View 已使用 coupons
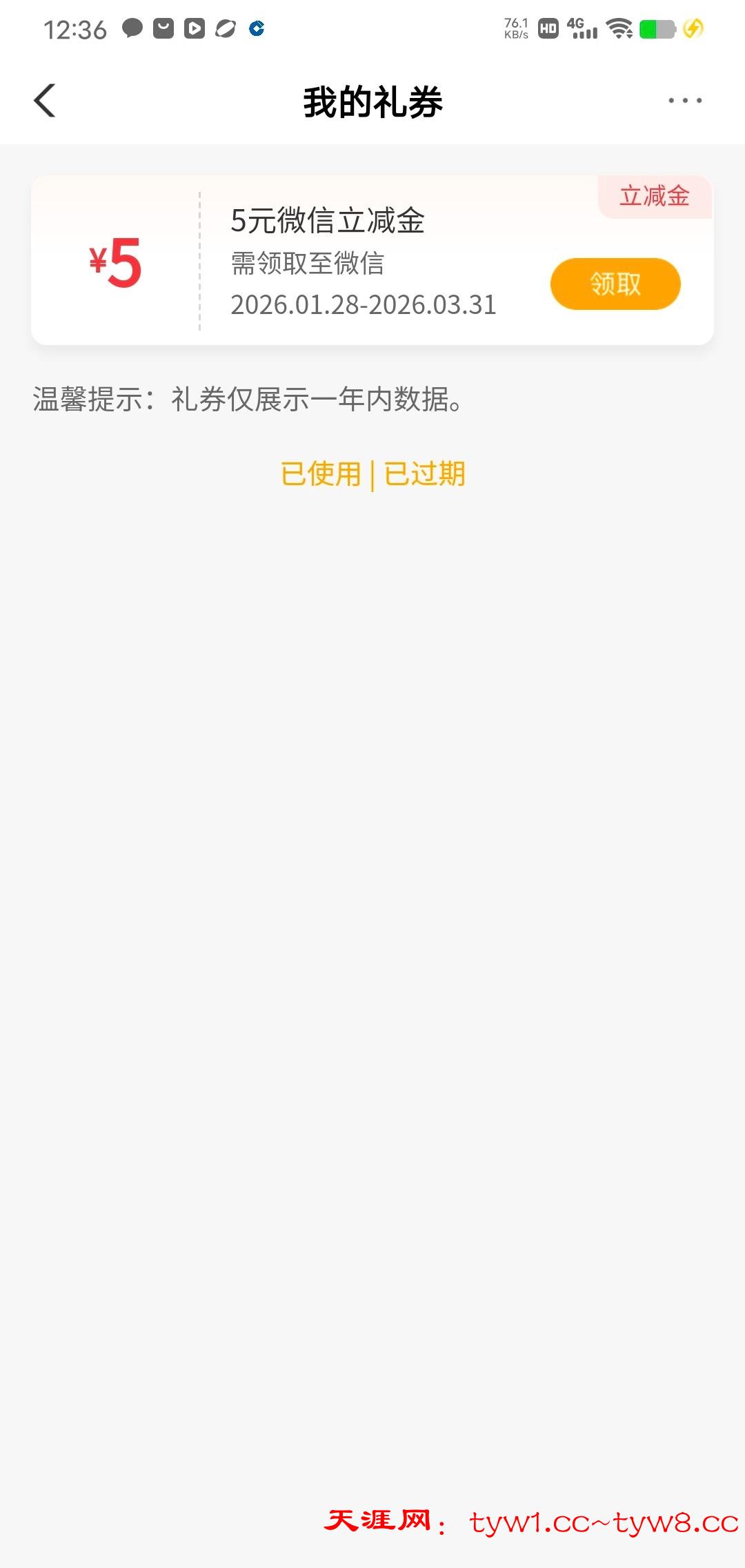The height and width of the screenshot is (1568, 745). 321,474
